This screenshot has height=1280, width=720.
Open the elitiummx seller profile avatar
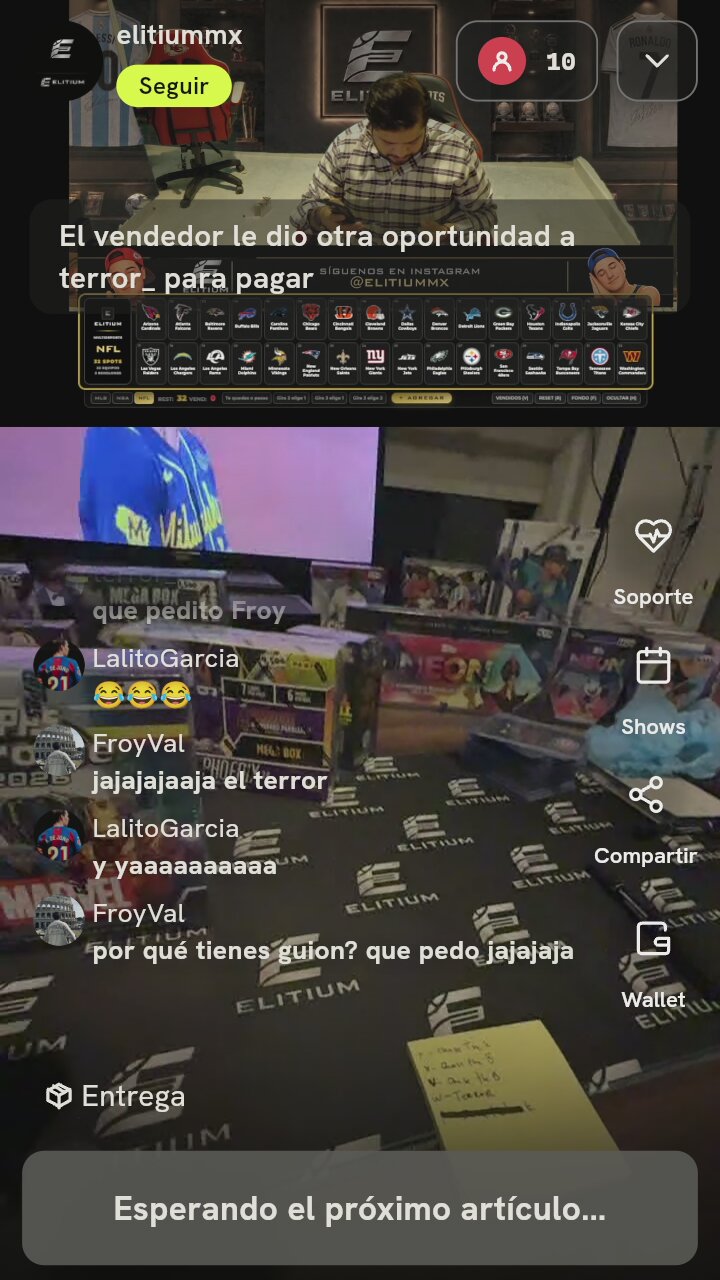[61, 61]
